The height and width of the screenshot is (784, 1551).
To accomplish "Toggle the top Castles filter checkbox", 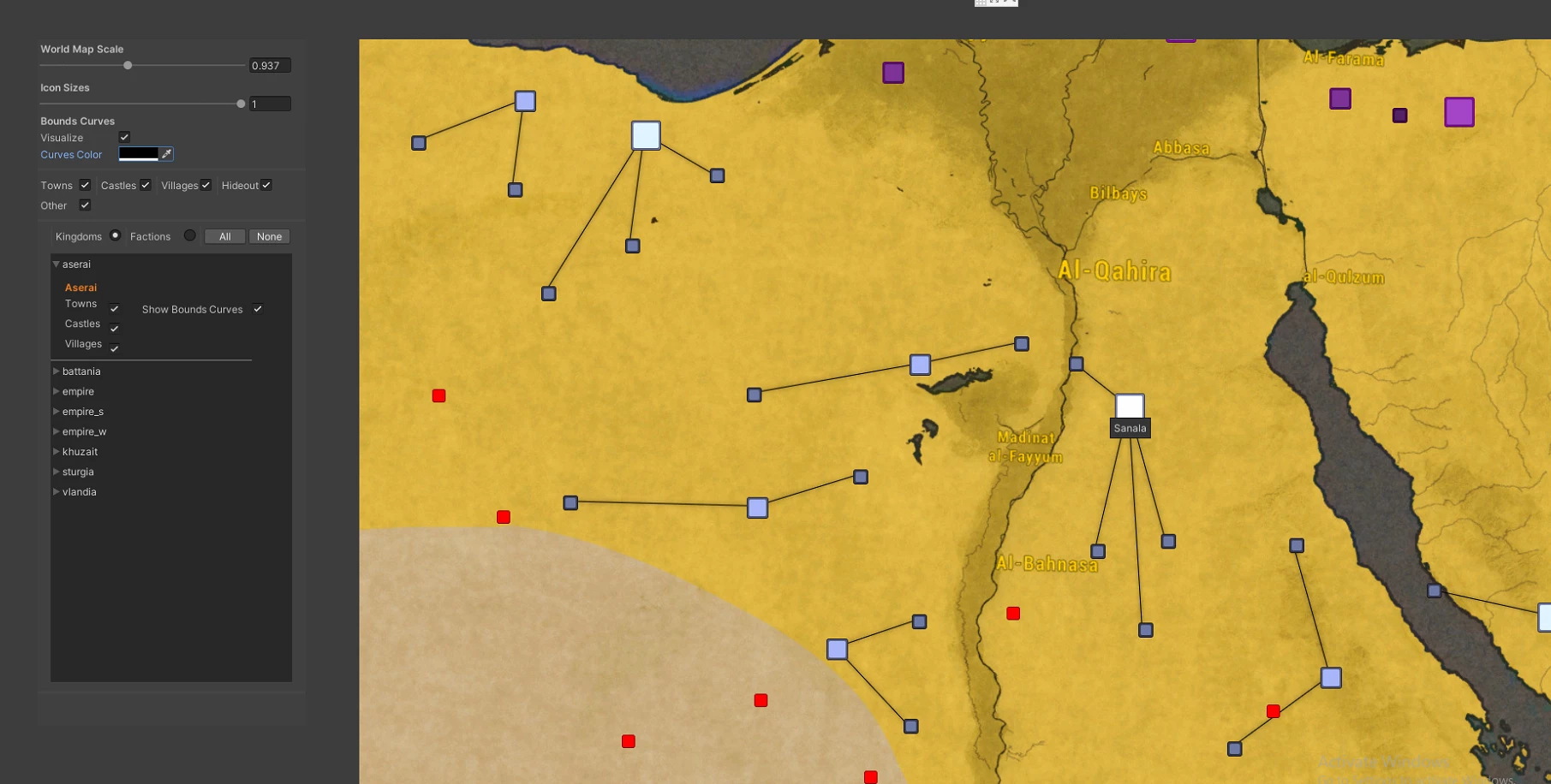I will point(146,185).
